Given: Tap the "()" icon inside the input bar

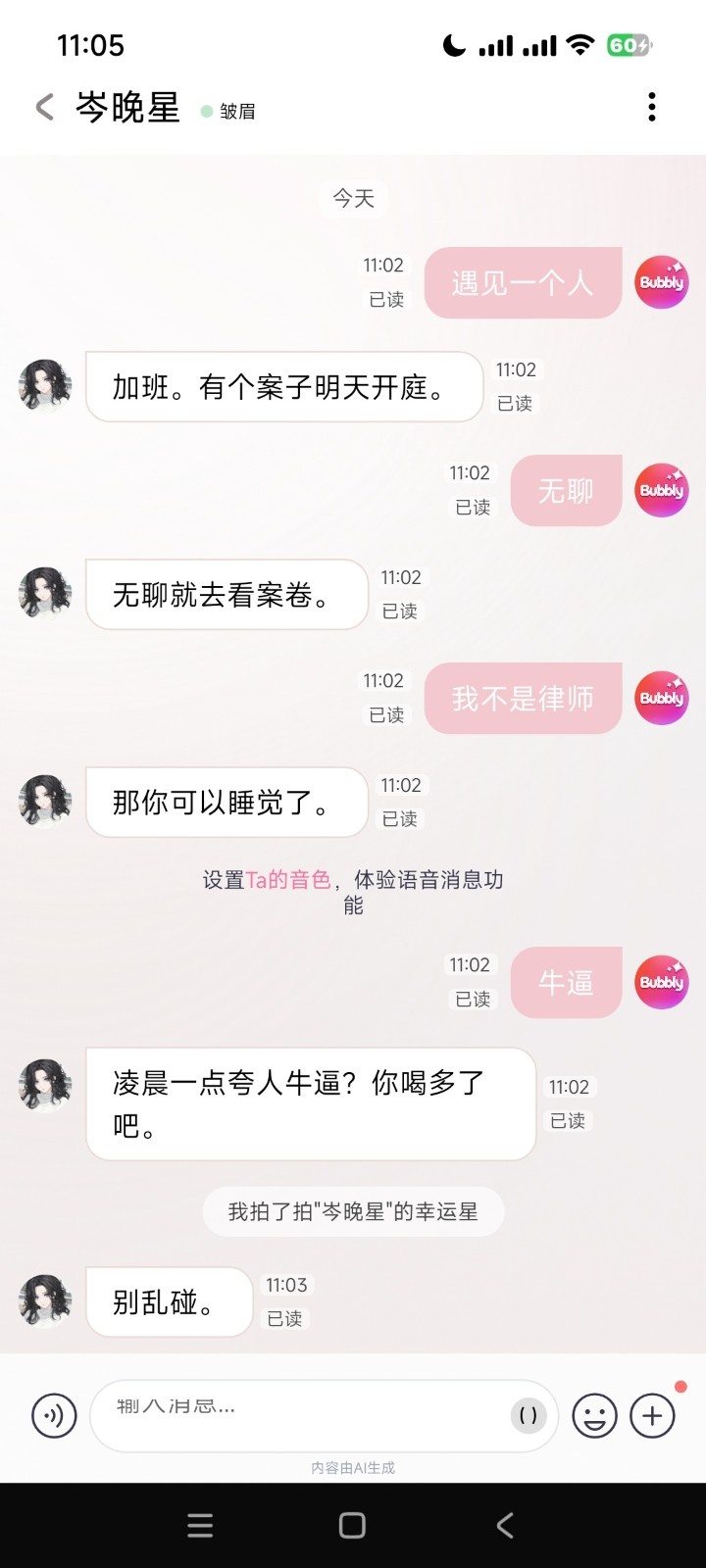Looking at the screenshot, I should point(528,1416).
